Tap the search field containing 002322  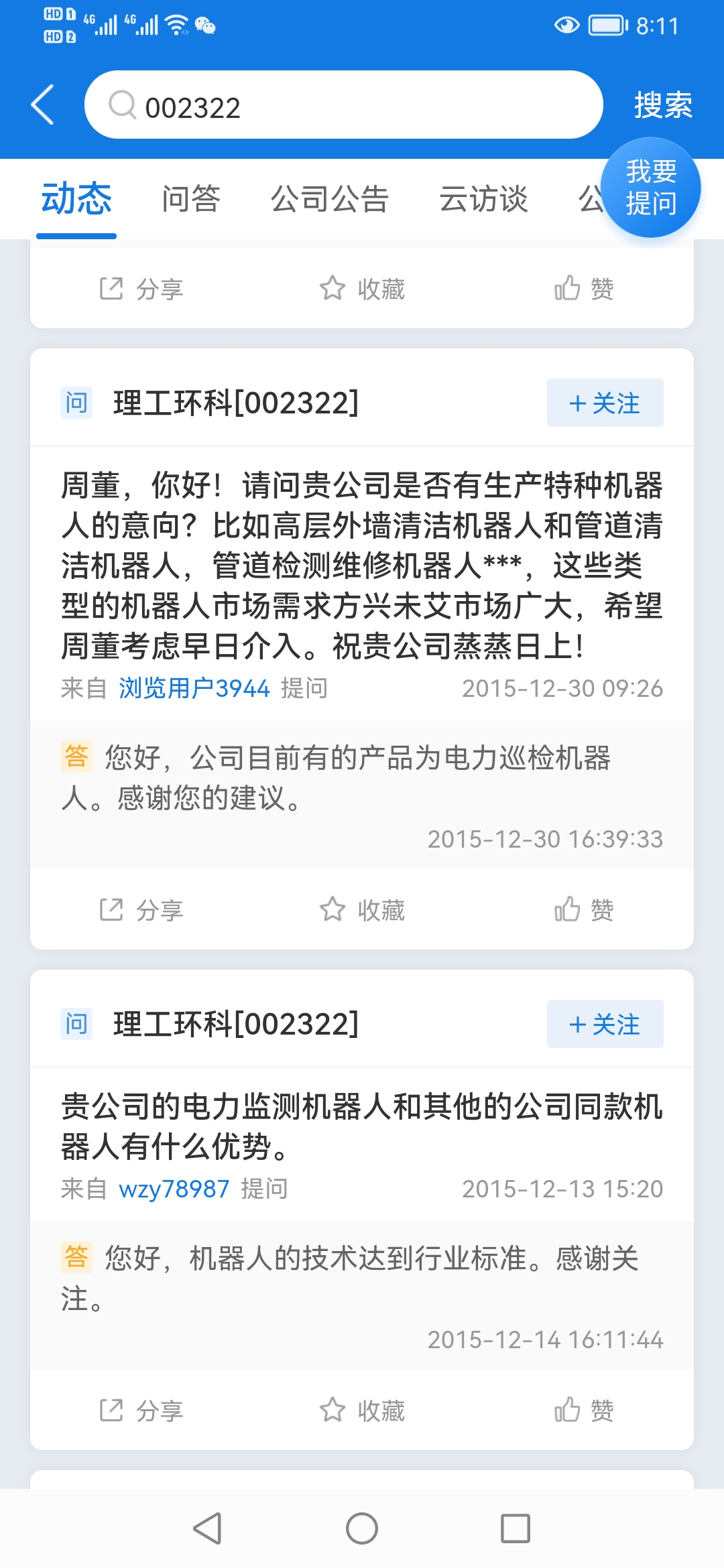[x=343, y=105]
